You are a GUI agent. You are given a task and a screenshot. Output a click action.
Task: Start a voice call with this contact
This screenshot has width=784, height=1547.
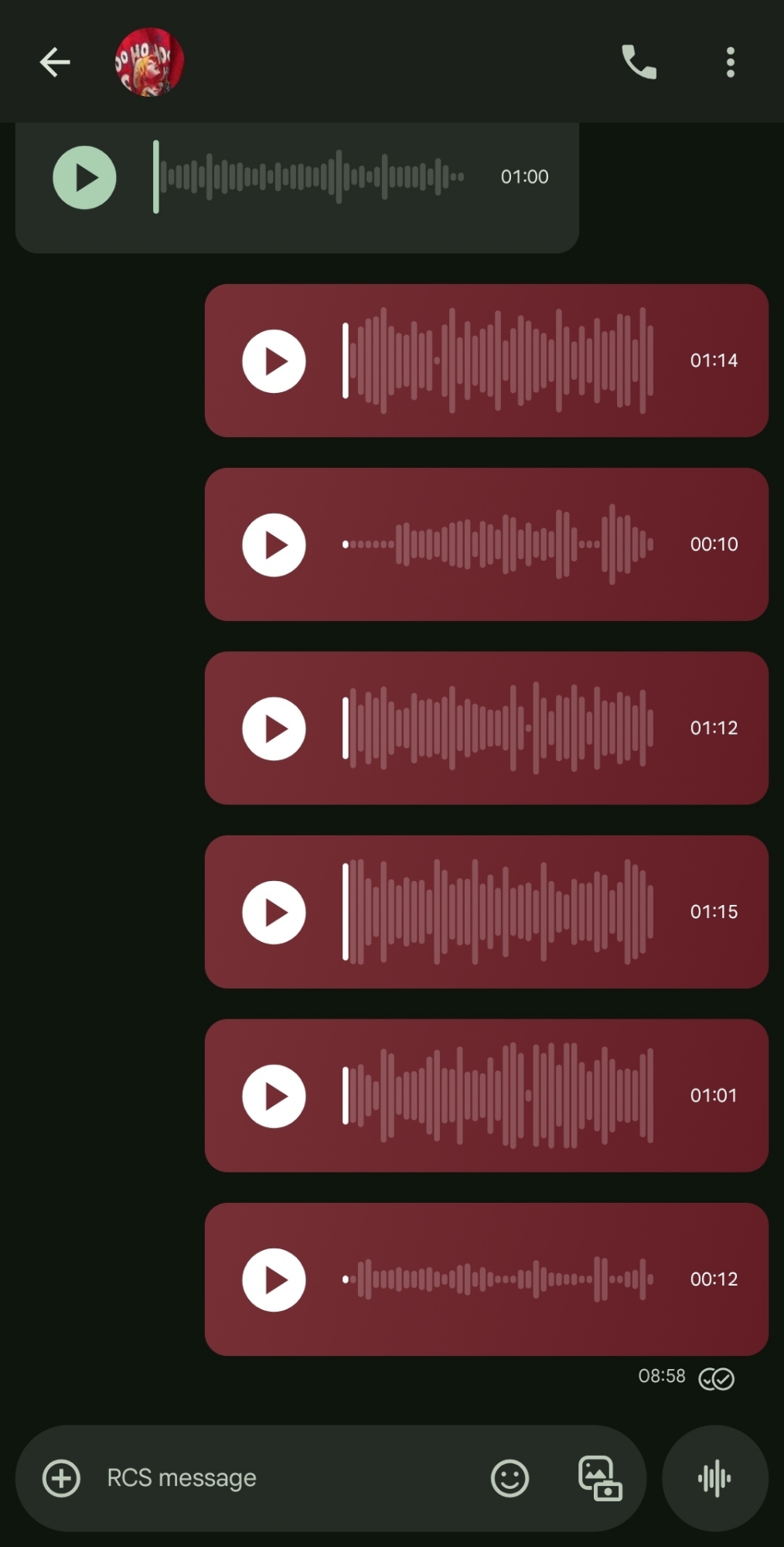[639, 62]
